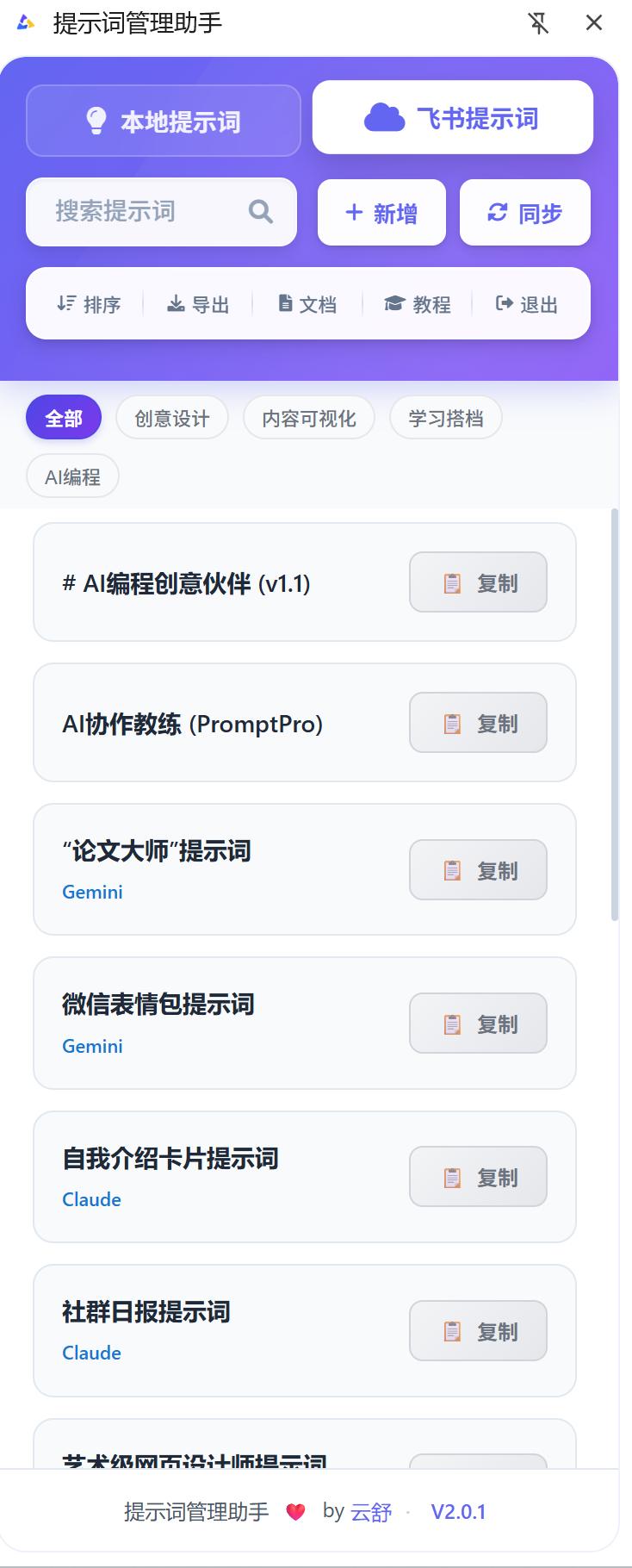Visit author 云舒 link in footer
The image size is (632, 1568).
click(x=371, y=1512)
